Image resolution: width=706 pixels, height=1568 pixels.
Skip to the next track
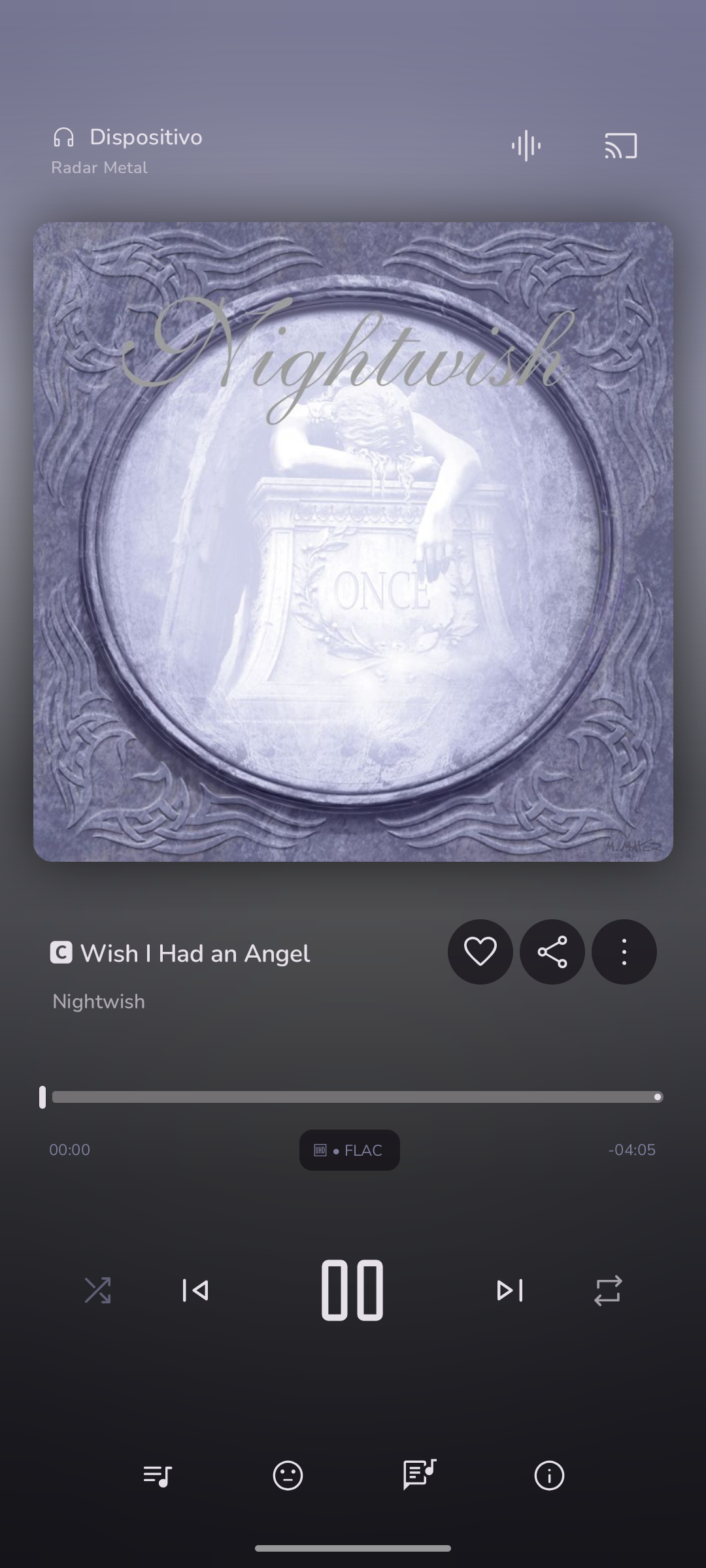[510, 1290]
